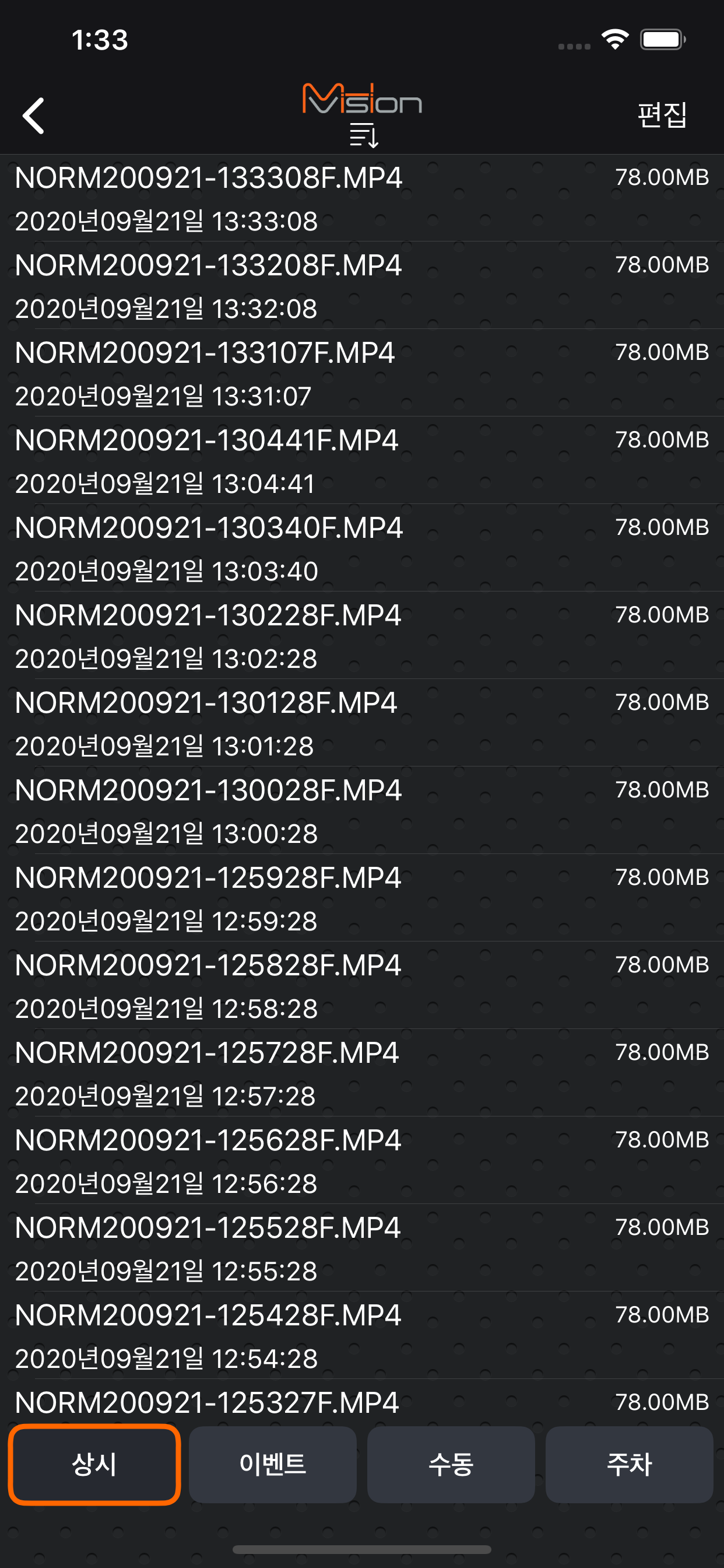Switch to the 주차 tab
The image size is (724, 1568).
coord(629,1464)
